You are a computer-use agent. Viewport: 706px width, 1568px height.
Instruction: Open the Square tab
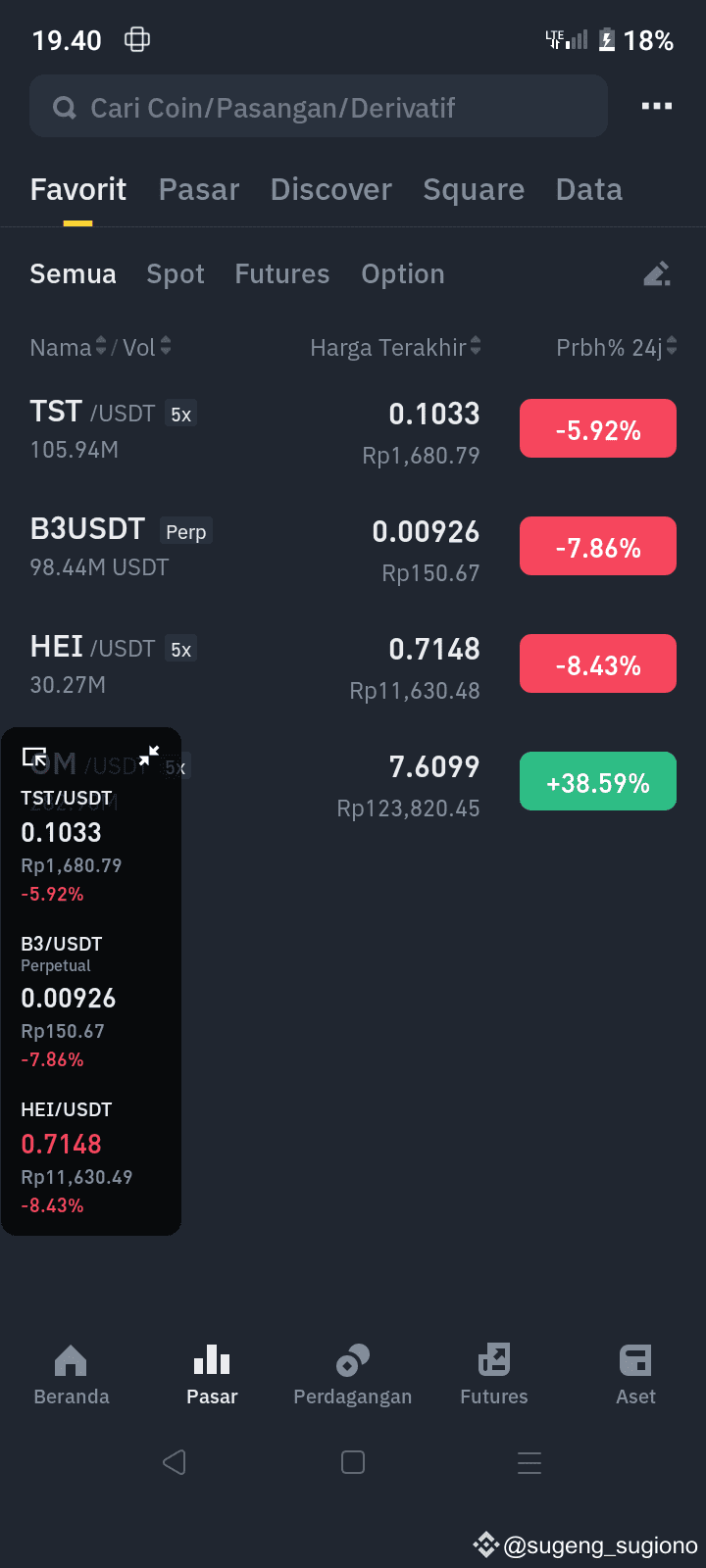click(x=474, y=189)
